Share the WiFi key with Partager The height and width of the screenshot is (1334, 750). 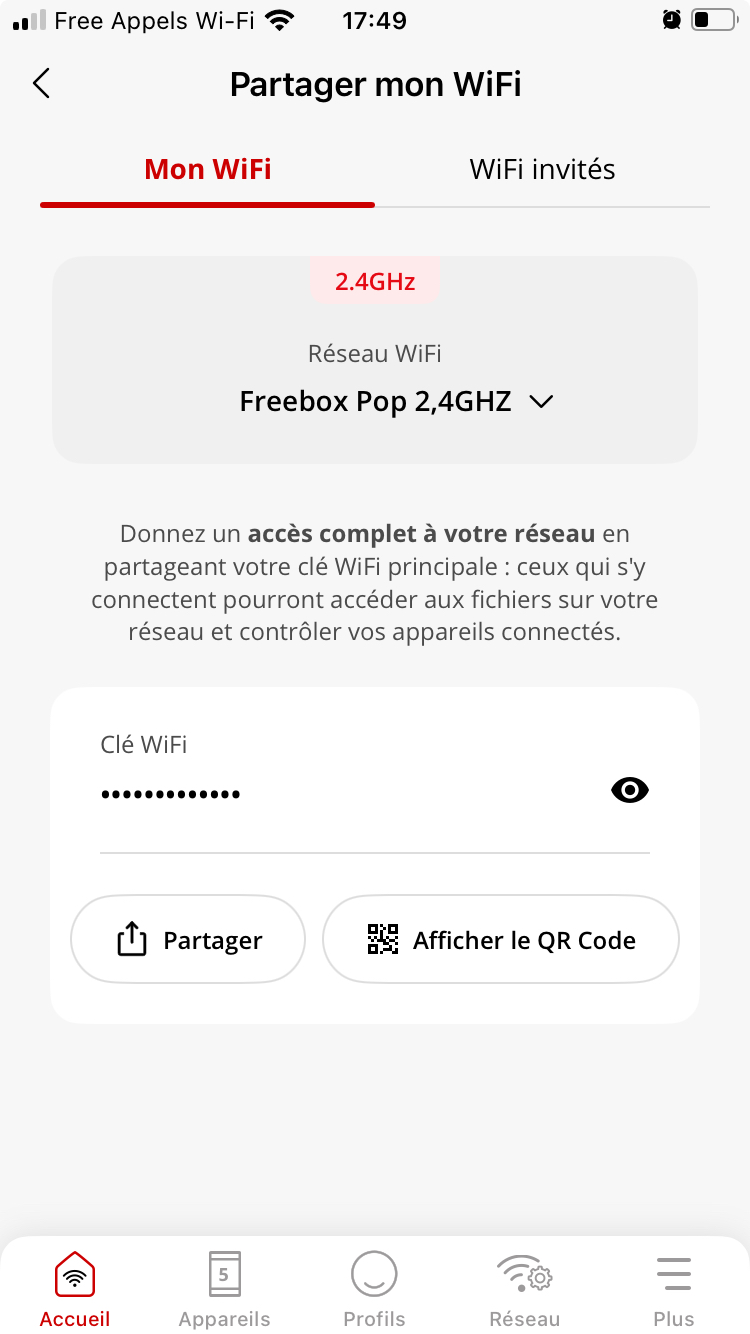tap(188, 940)
